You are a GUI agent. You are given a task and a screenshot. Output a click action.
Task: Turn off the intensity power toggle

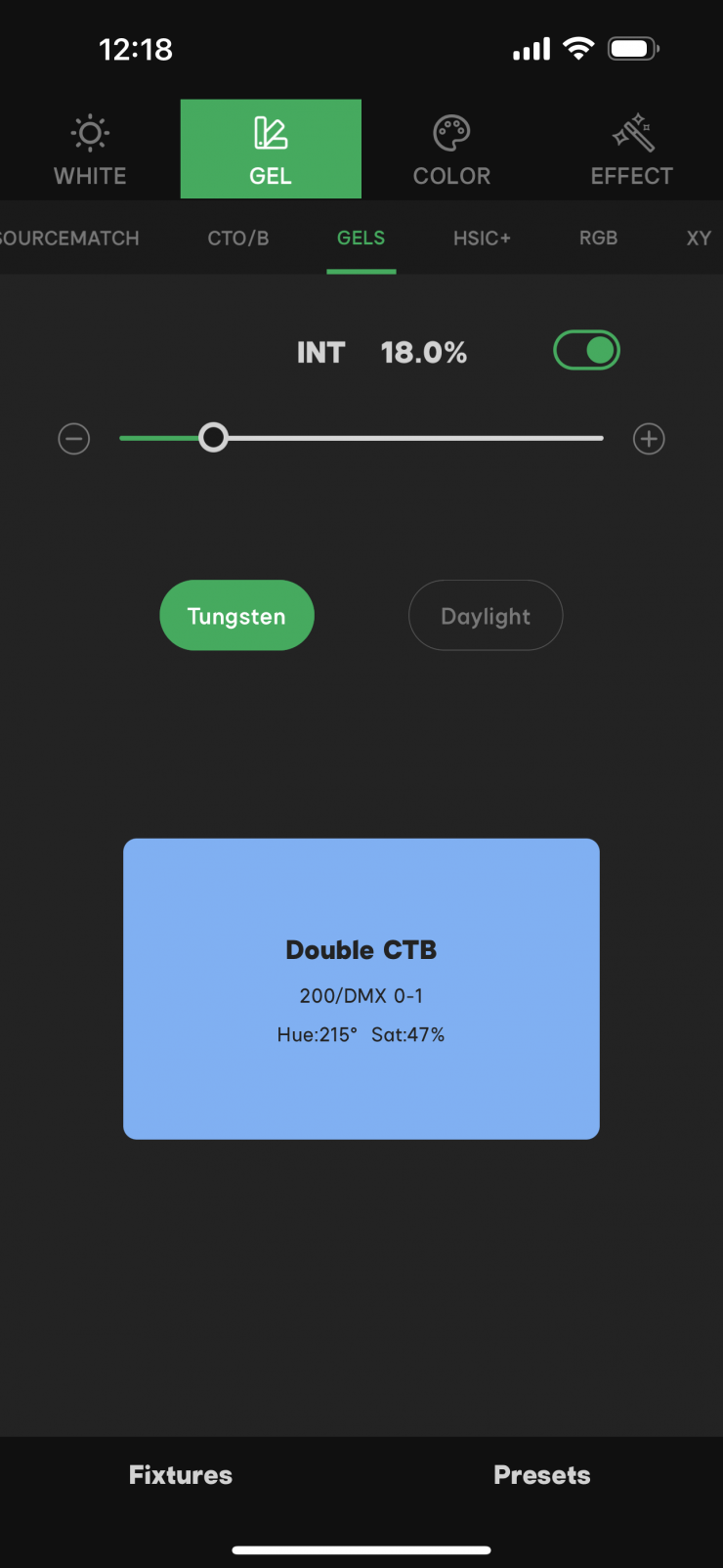[586, 351]
